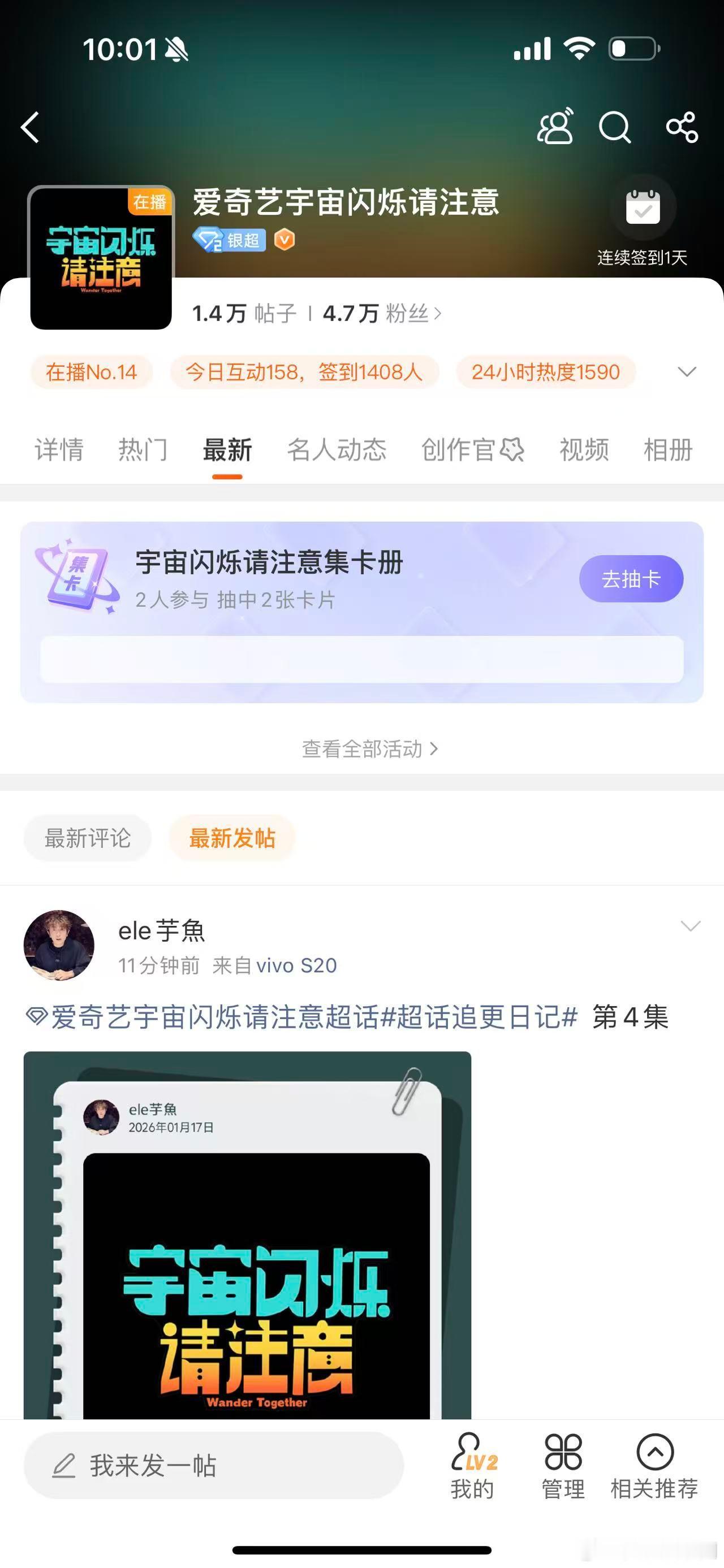Tap the sign-in calendar icon
The image size is (724, 1568).
click(x=644, y=206)
